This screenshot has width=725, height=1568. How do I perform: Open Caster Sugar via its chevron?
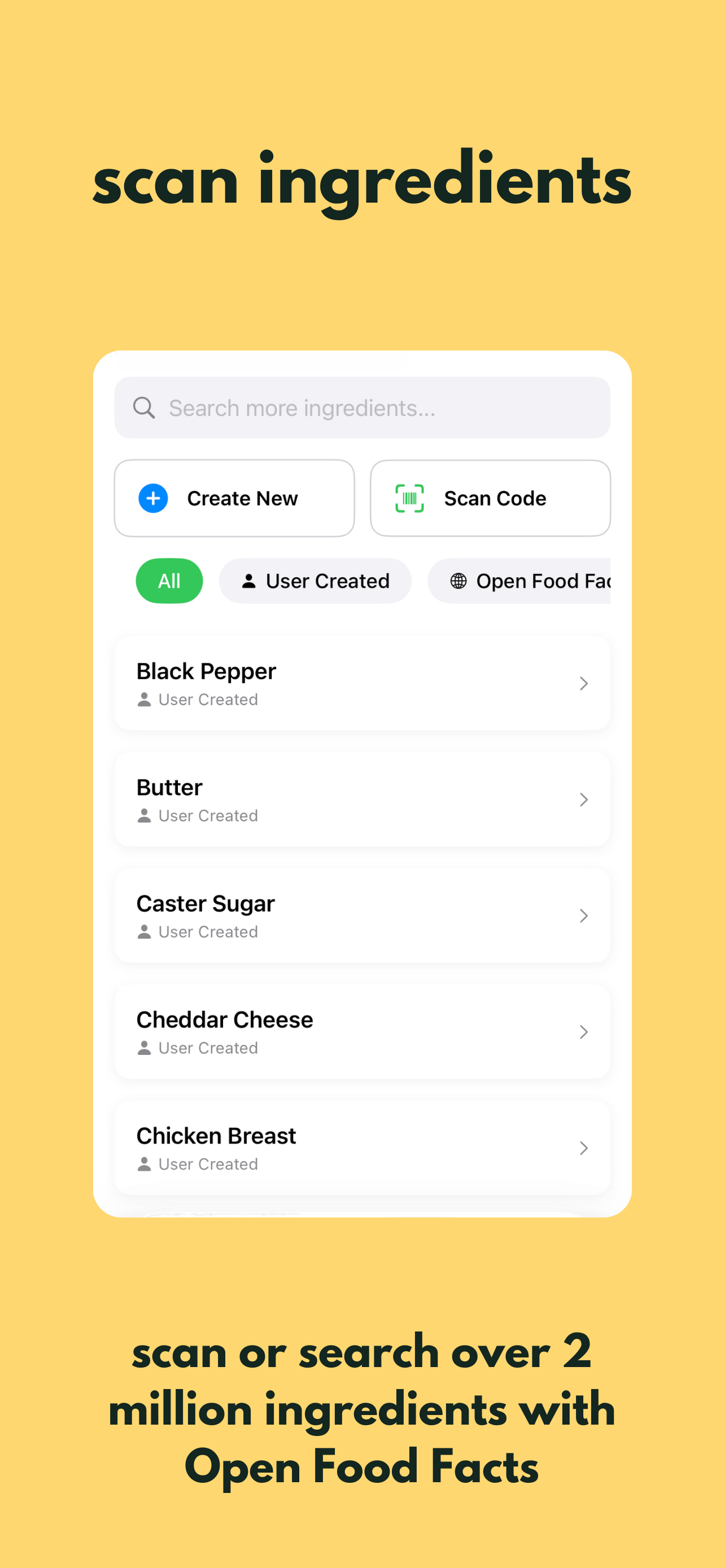pyautogui.click(x=584, y=916)
